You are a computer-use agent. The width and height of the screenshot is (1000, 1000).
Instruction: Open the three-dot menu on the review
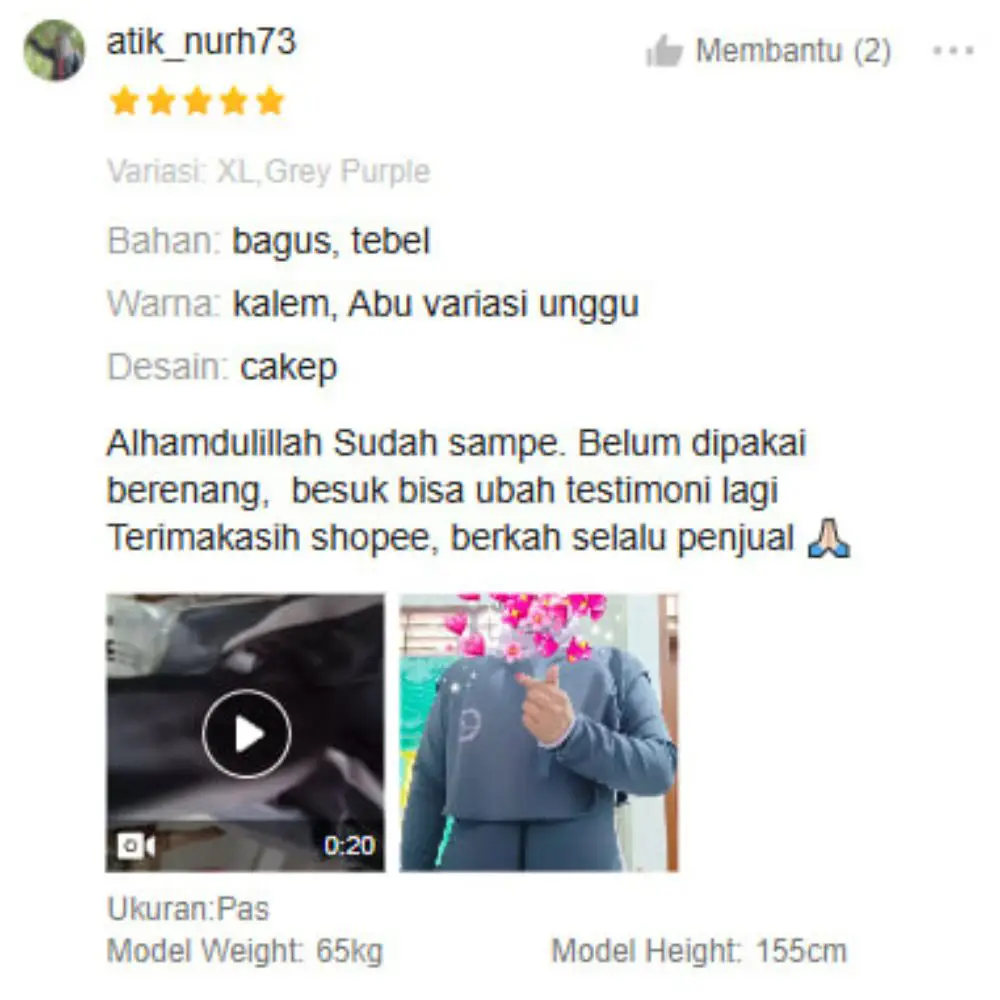(952, 51)
